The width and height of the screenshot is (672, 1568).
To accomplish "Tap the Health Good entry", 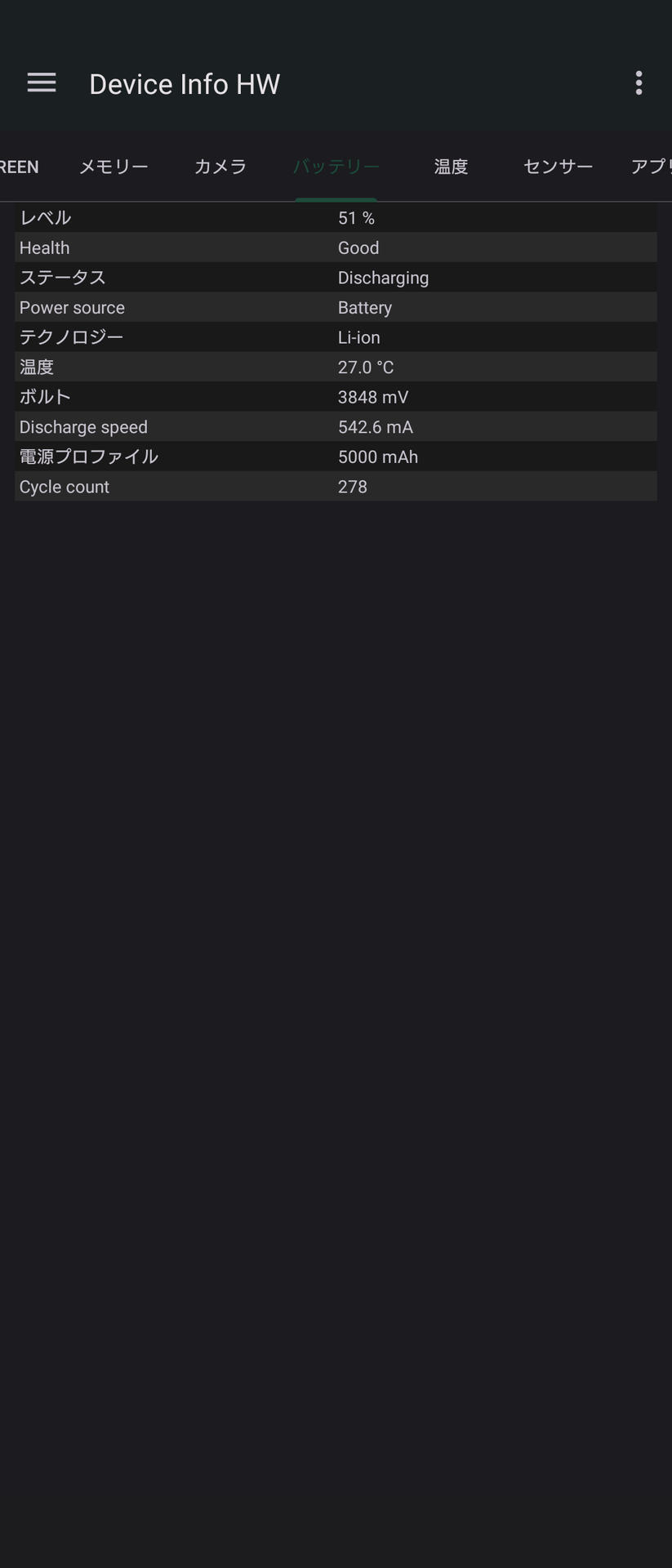I will 336,247.
